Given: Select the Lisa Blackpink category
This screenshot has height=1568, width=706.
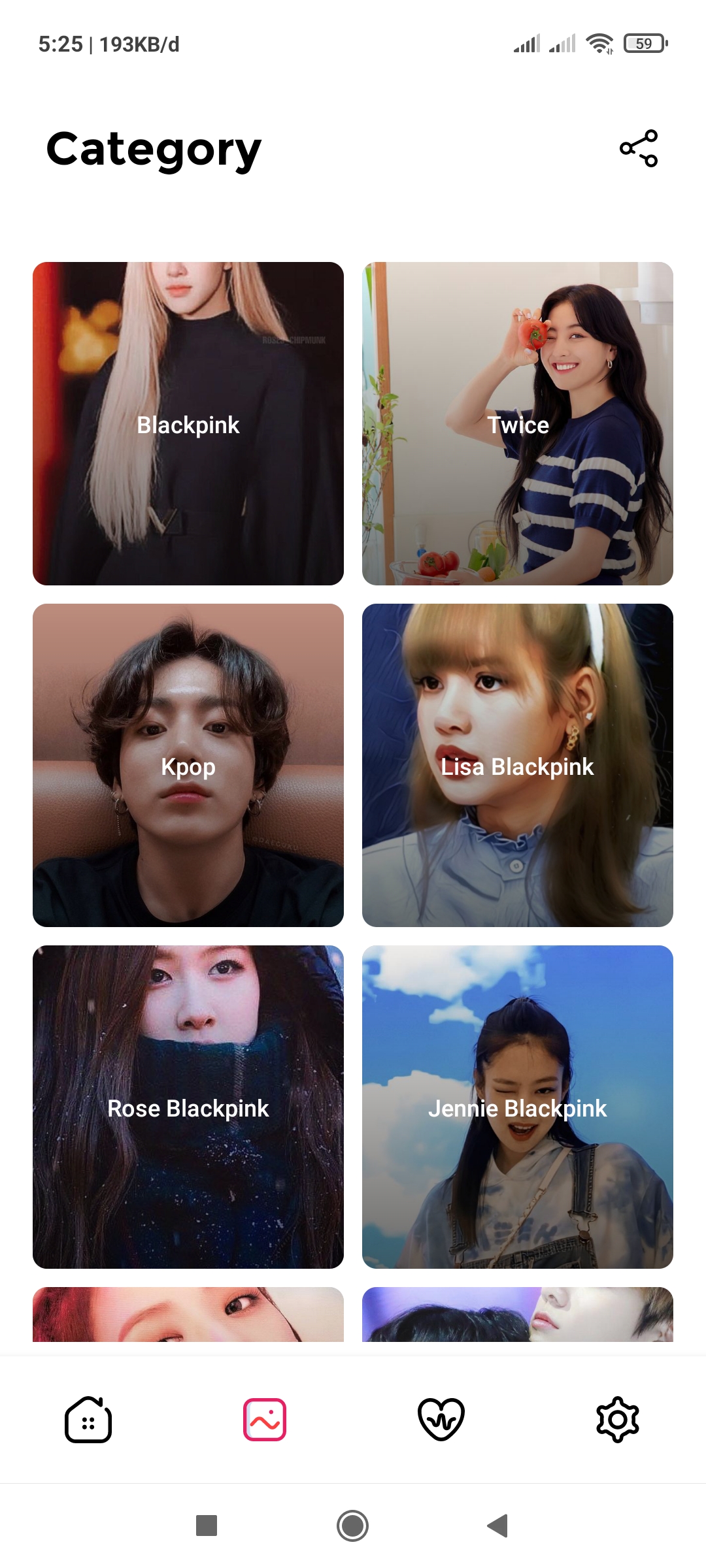Looking at the screenshot, I should [x=518, y=765].
